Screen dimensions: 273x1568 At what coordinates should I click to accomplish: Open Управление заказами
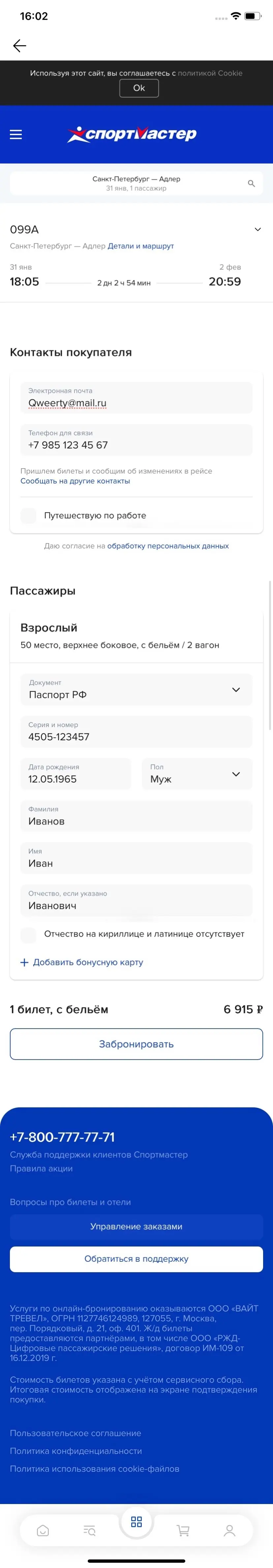point(136,1226)
